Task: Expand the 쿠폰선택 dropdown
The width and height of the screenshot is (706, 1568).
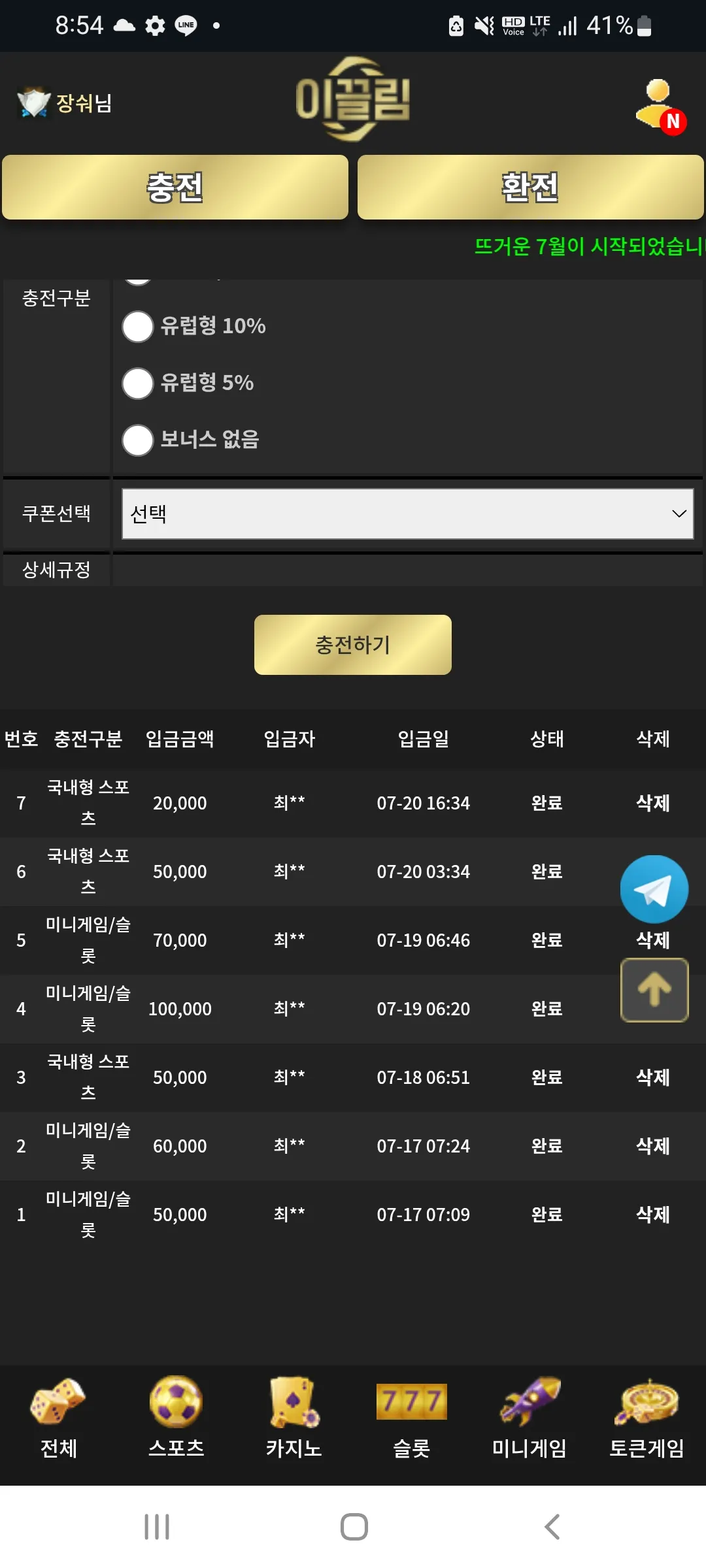Action: 408,514
